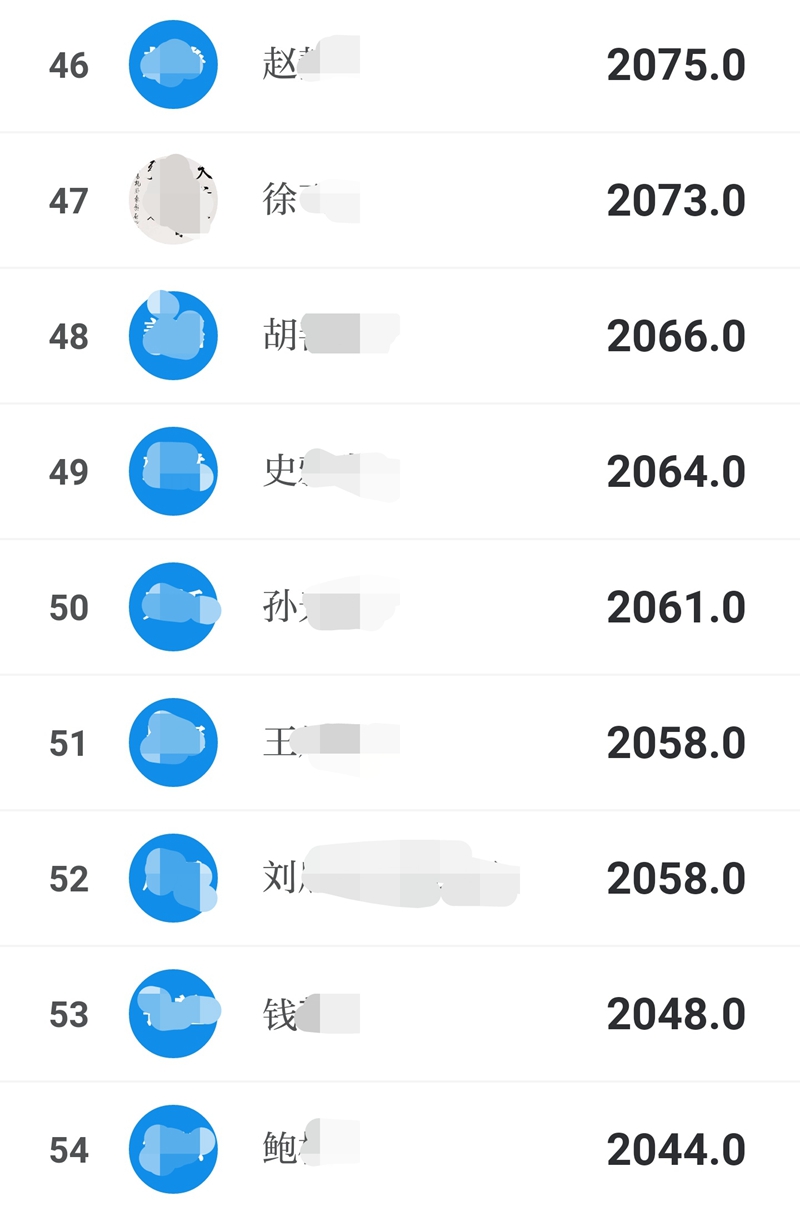Viewport: 800px width, 1216px height.
Task: Open the avatar of rank 52 player 刘
Action: [x=173, y=878]
